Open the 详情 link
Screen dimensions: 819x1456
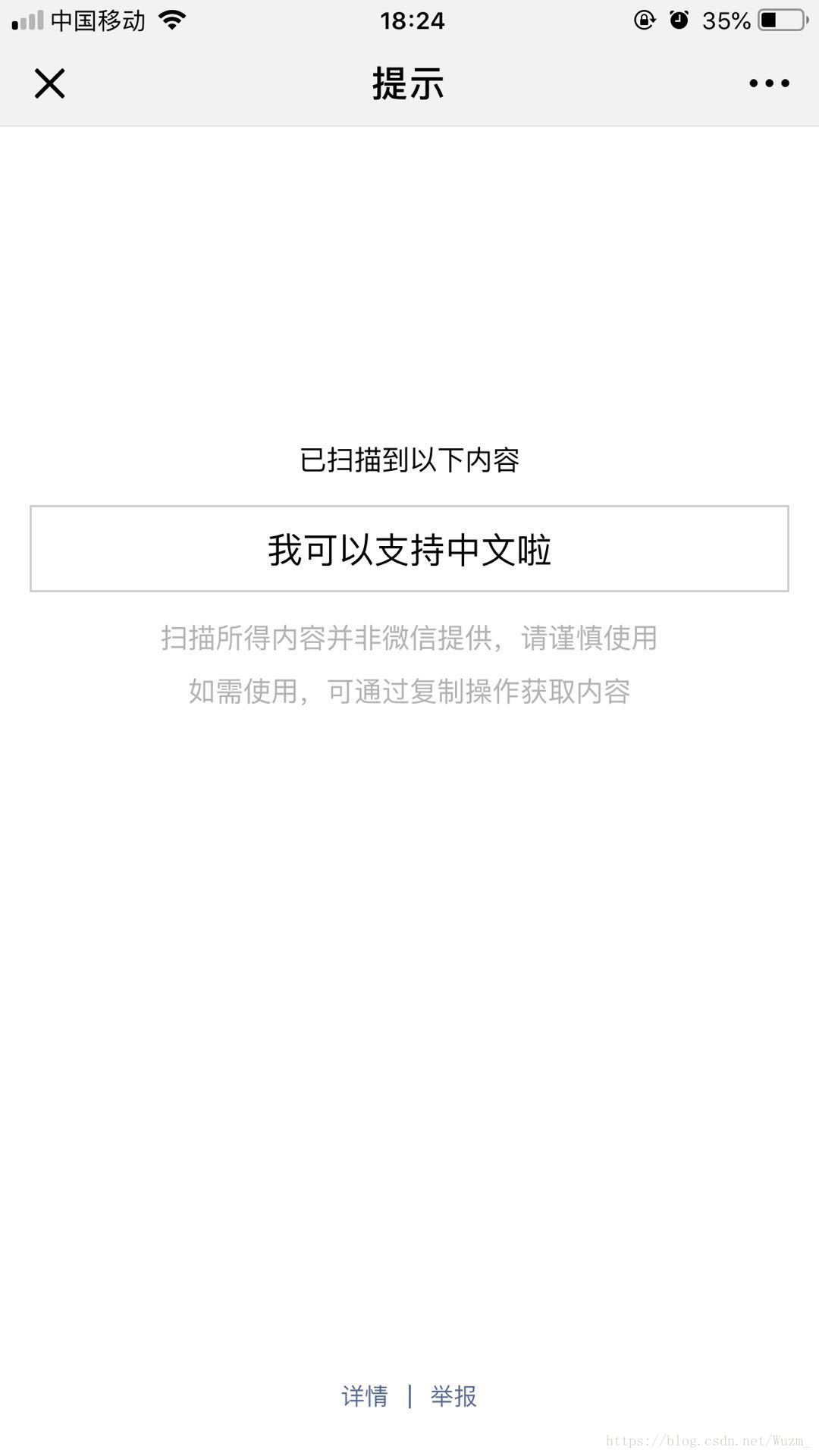coord(365,1396)
